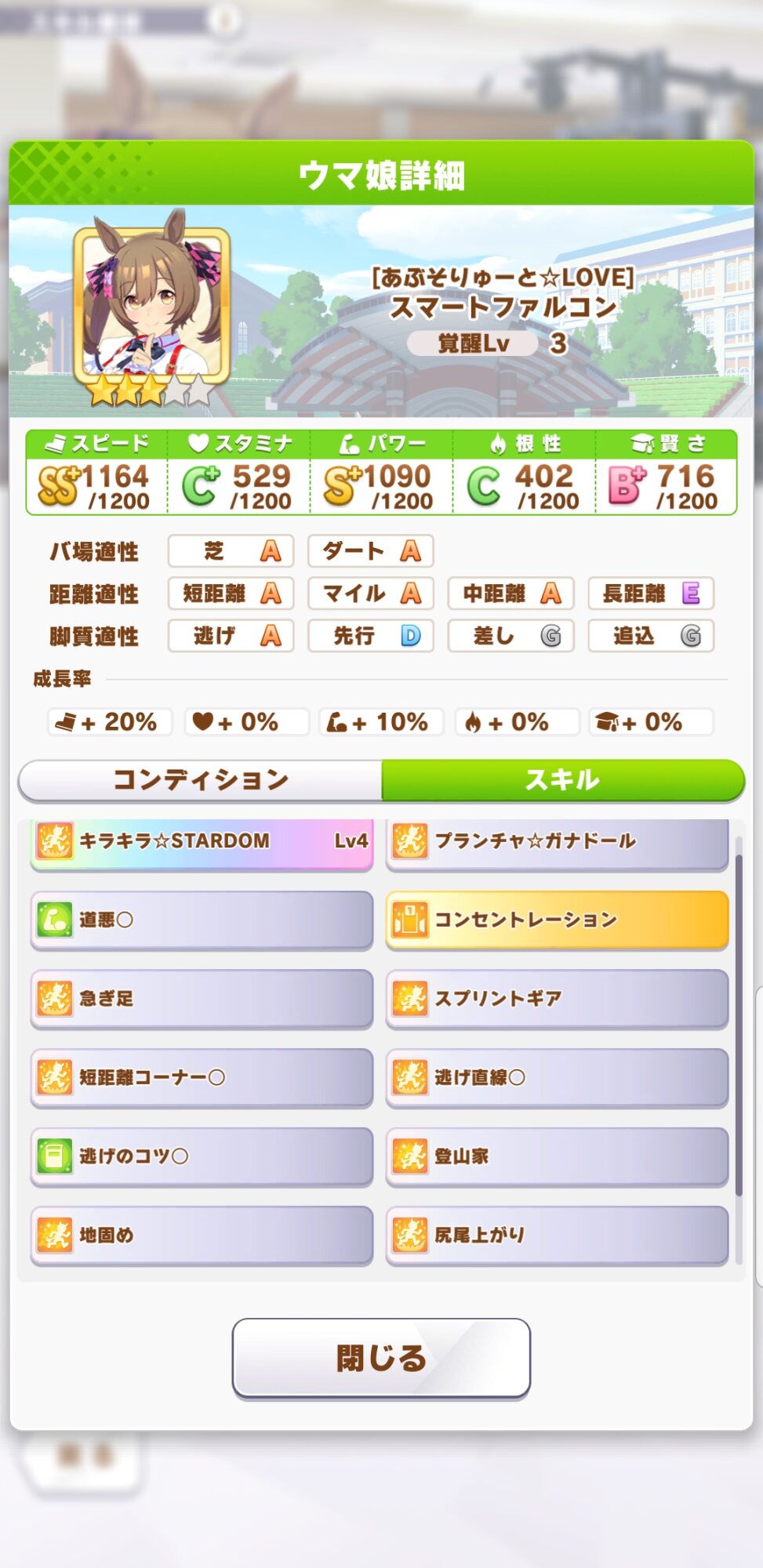View the プランチャ☆ガナドール skill
This screenshot has width=763, height=1568.
point(557,842)
